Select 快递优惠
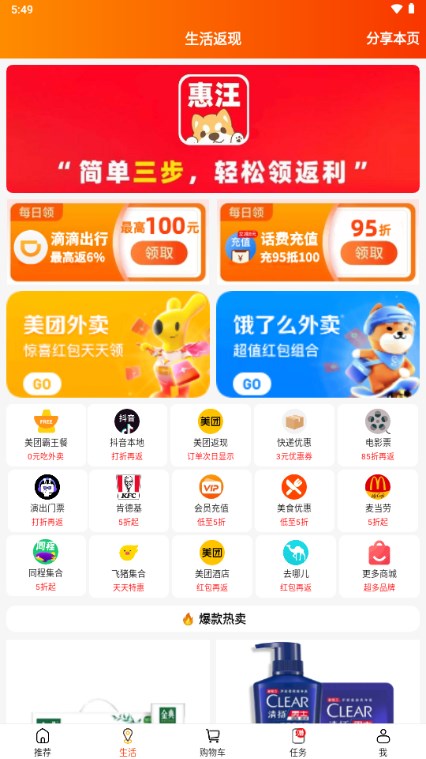 294,435
